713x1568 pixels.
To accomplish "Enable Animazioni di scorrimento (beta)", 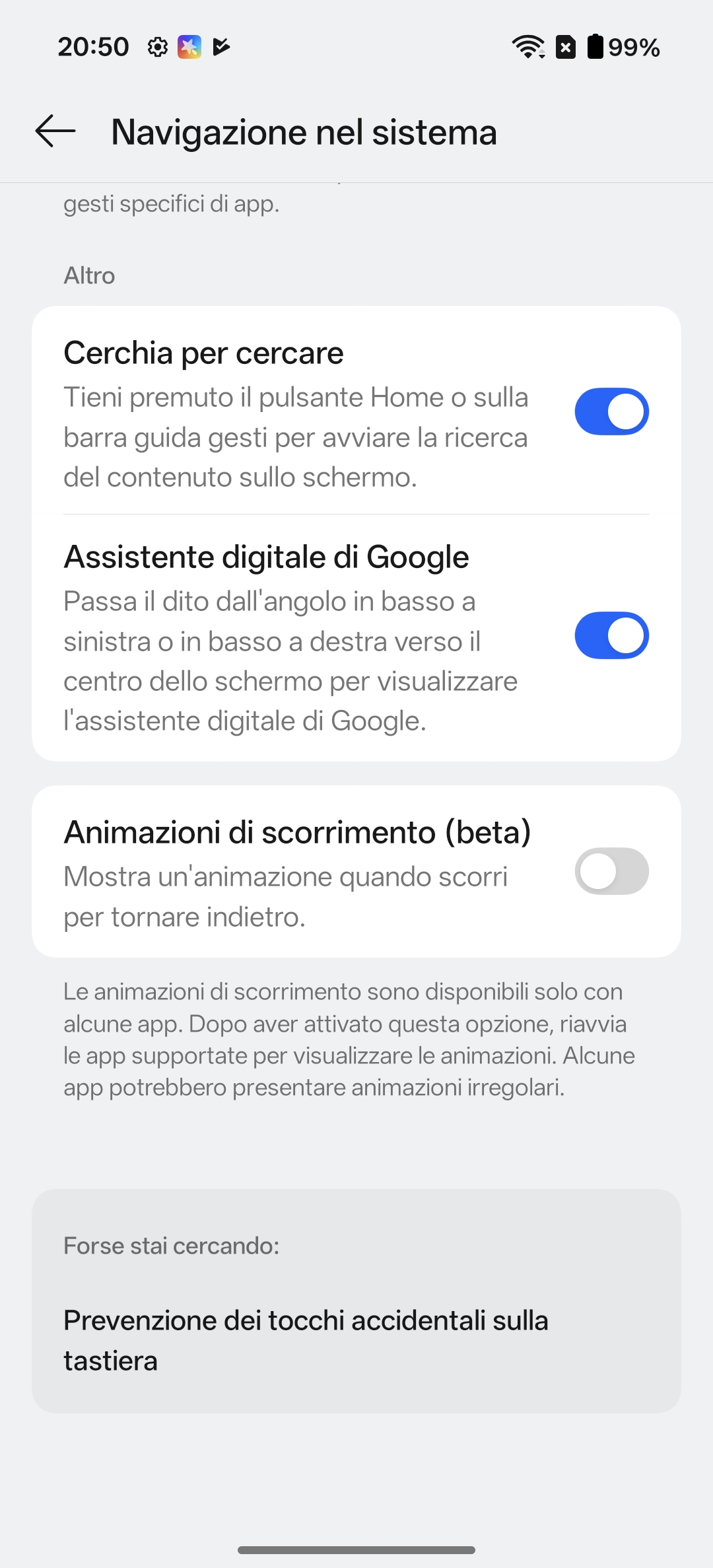I will point(611,871).
